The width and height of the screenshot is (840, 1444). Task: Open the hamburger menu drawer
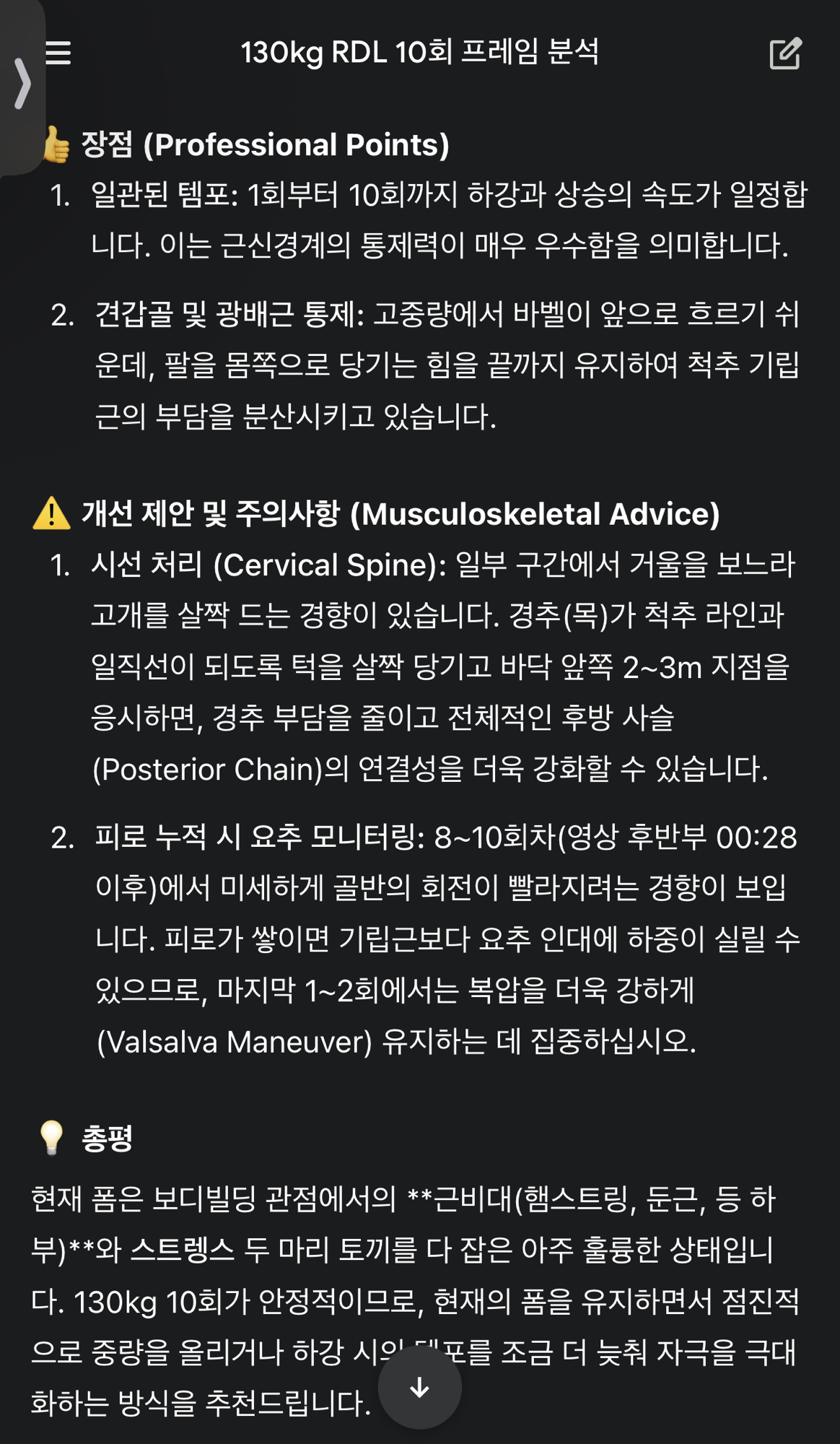58,53
